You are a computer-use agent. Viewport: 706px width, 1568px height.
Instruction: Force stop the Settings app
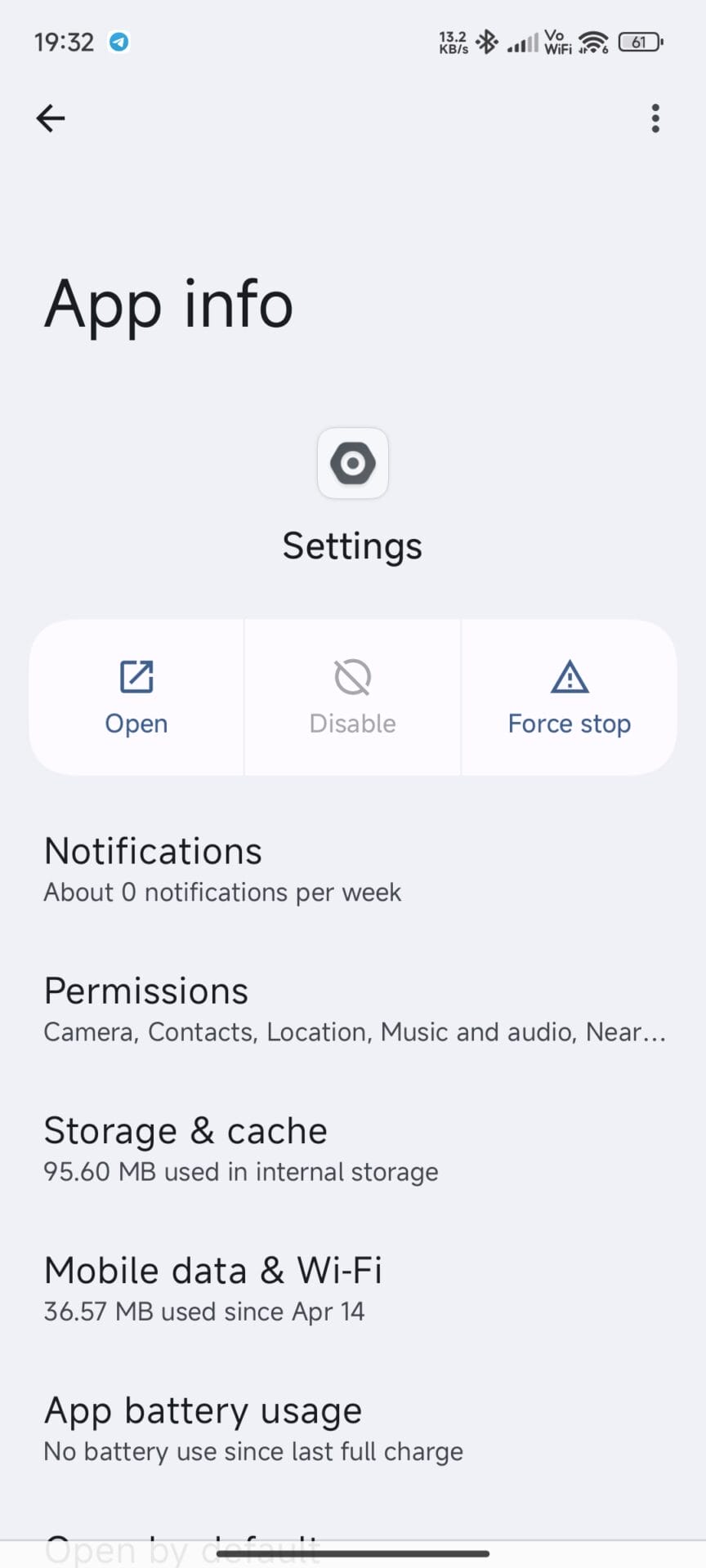click(569, 697)
